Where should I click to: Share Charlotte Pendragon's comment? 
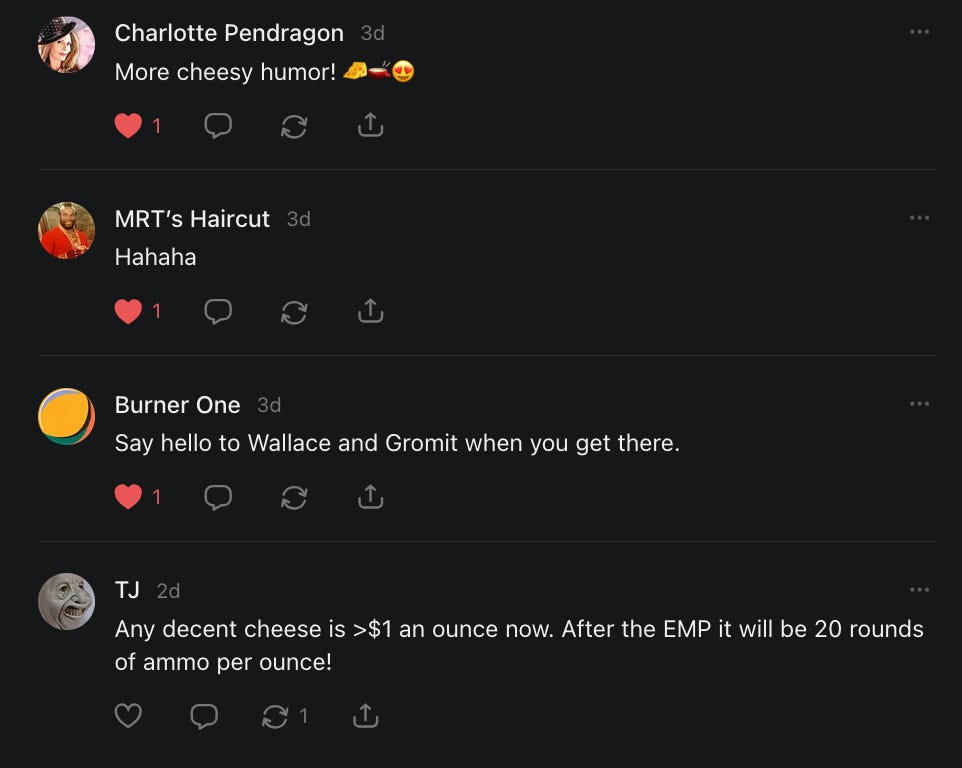370,126
